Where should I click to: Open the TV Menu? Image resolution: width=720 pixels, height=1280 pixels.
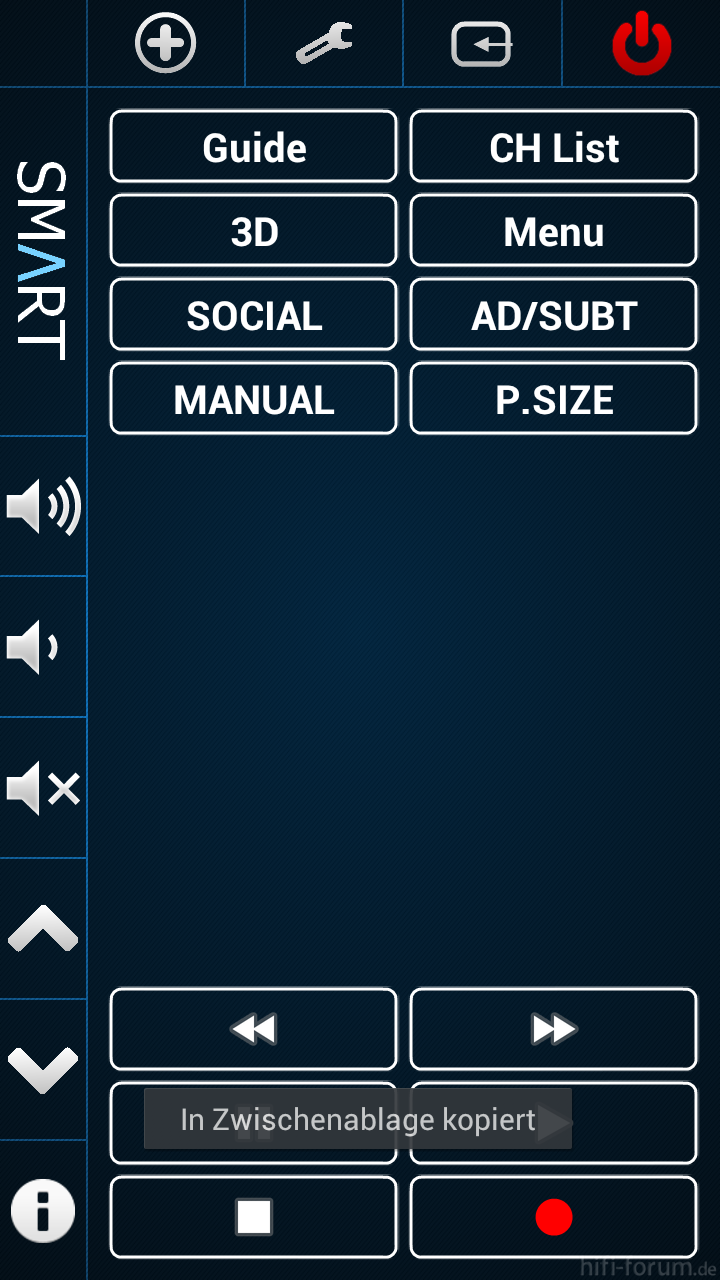(x=553, y=231)
